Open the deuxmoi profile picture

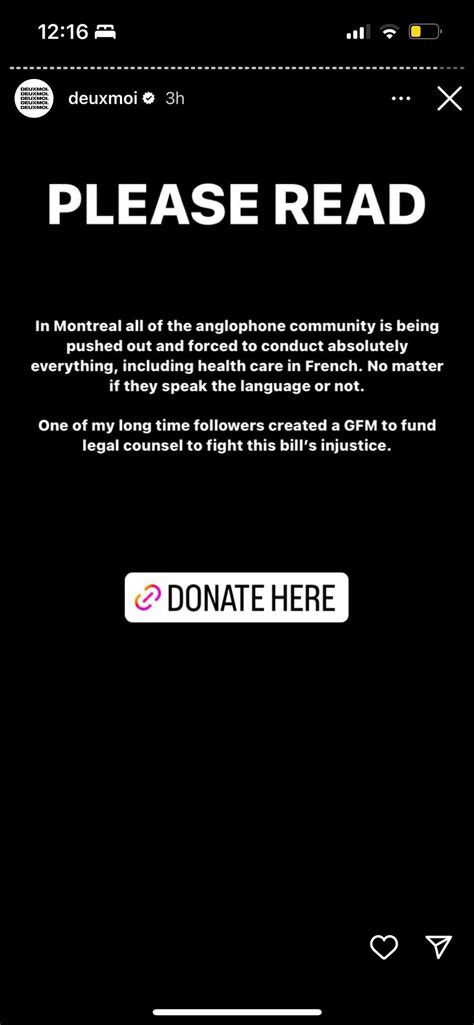32,101
